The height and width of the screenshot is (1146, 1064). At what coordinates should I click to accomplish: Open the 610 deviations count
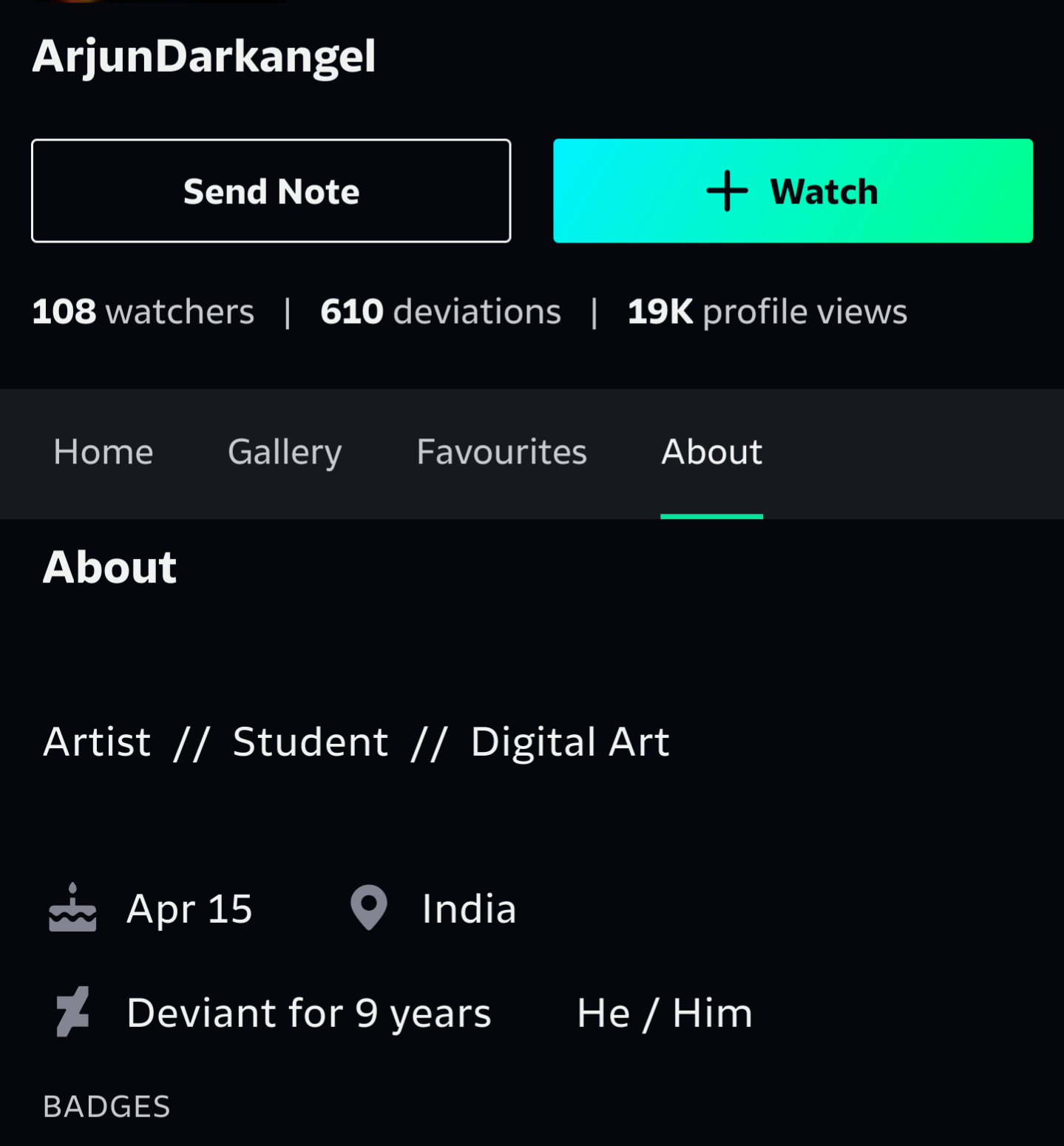click(440, 311)
